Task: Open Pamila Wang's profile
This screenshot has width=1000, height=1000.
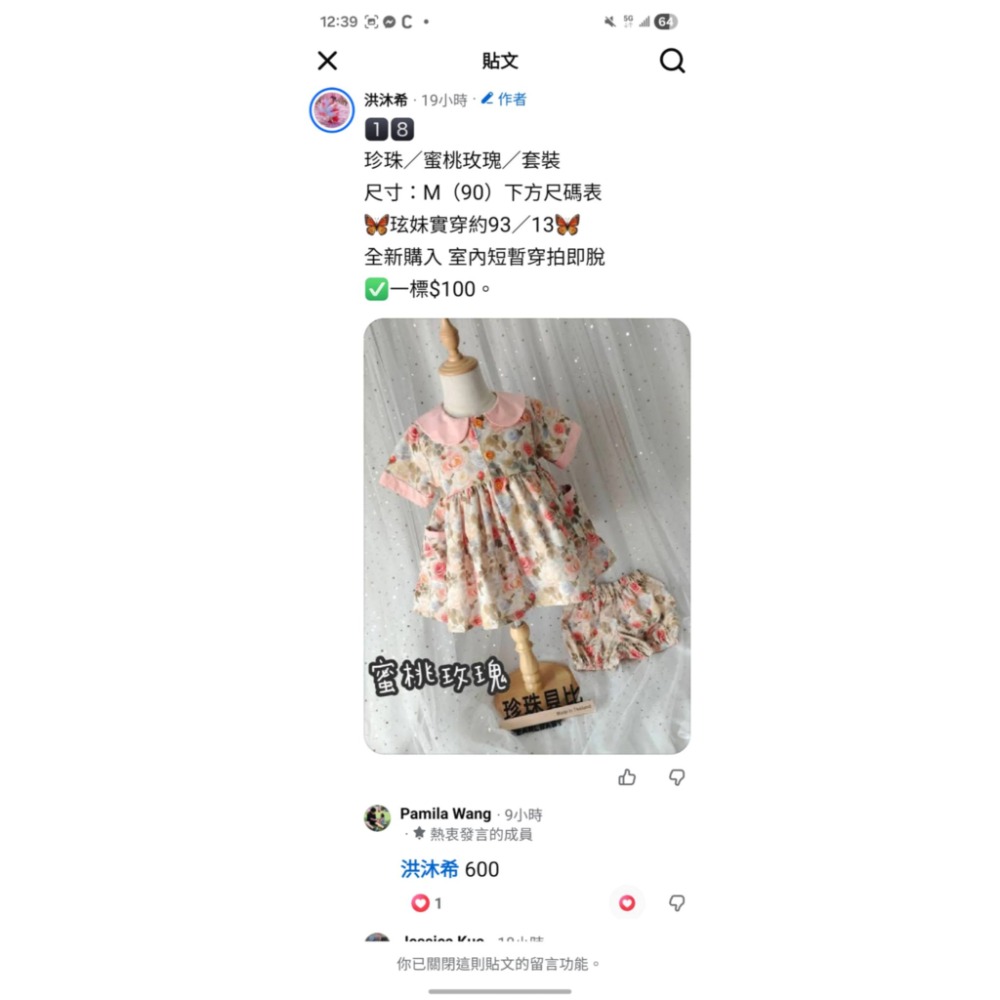Action: point(446,813)
